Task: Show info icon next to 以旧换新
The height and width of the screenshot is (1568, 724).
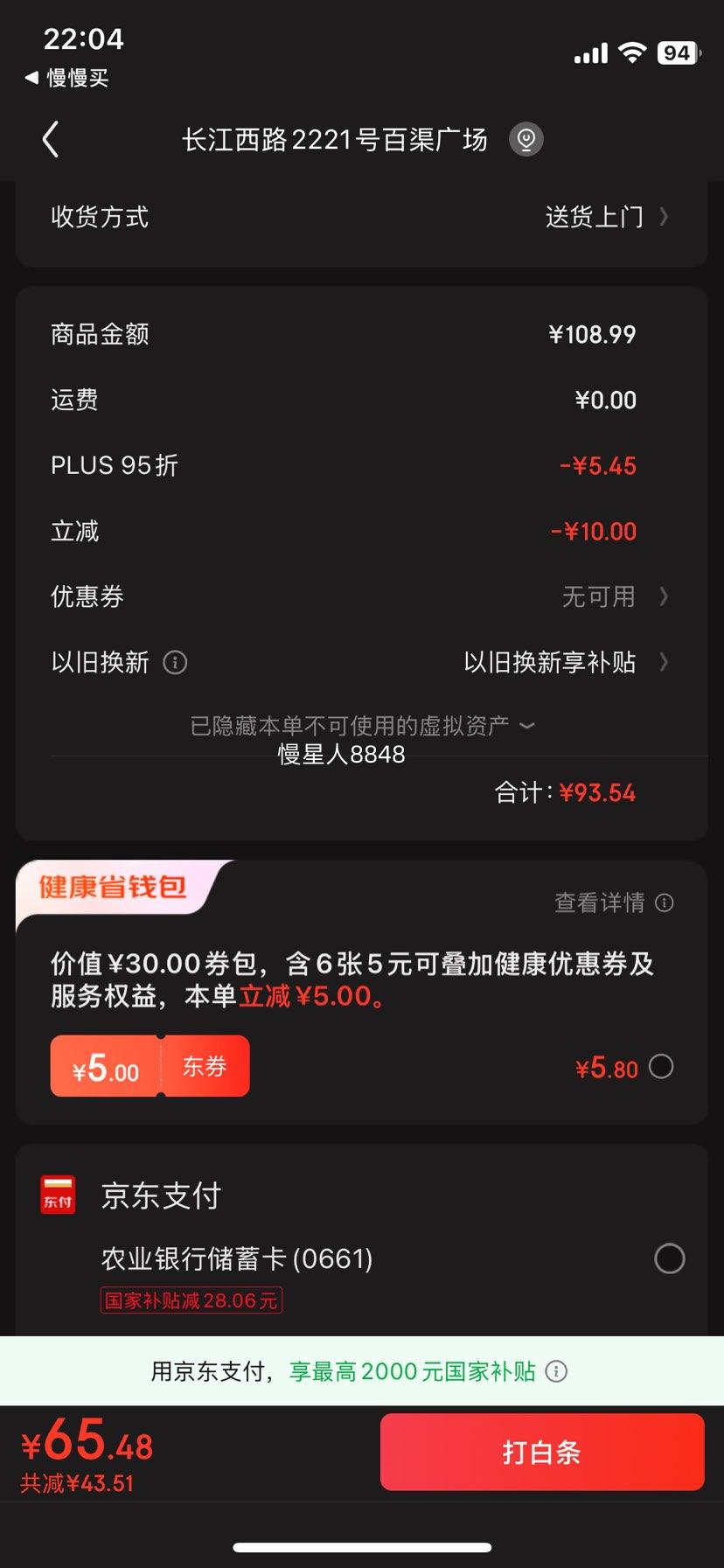Action: pyautogui.click(x=176, y=662)
